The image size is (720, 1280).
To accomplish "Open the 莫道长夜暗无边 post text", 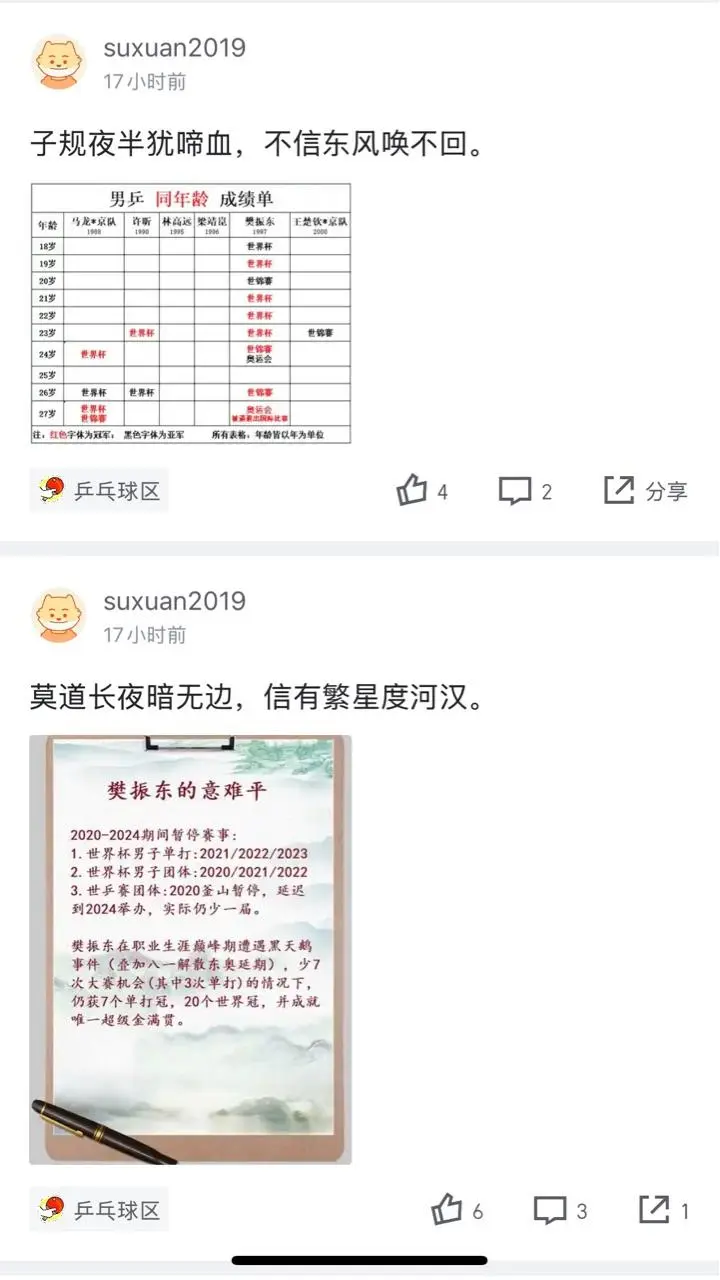I will click(x=258, y=697).
